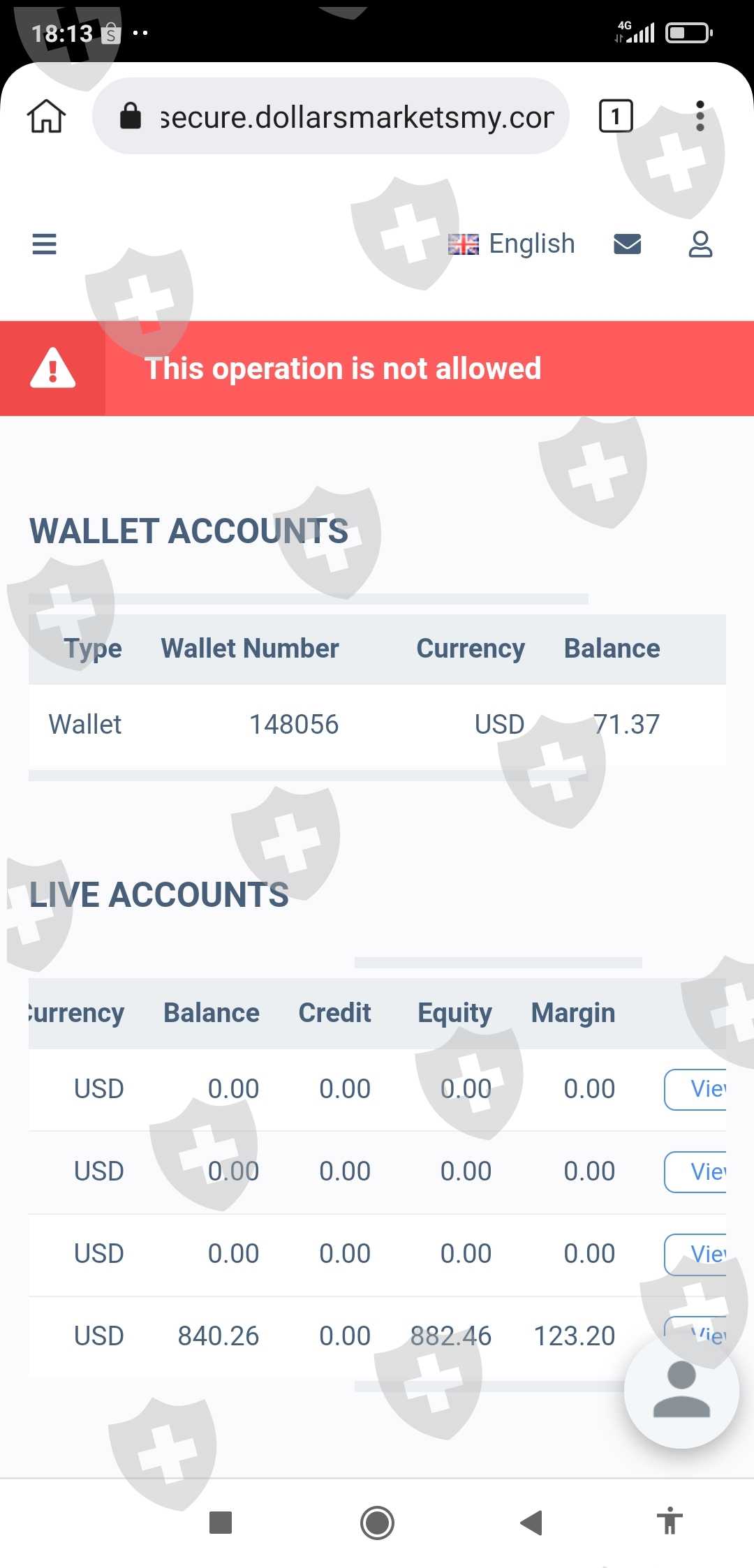Screen dimensions: 754x1568
Task: Open the user profile icon
Action: coord(700,244)
